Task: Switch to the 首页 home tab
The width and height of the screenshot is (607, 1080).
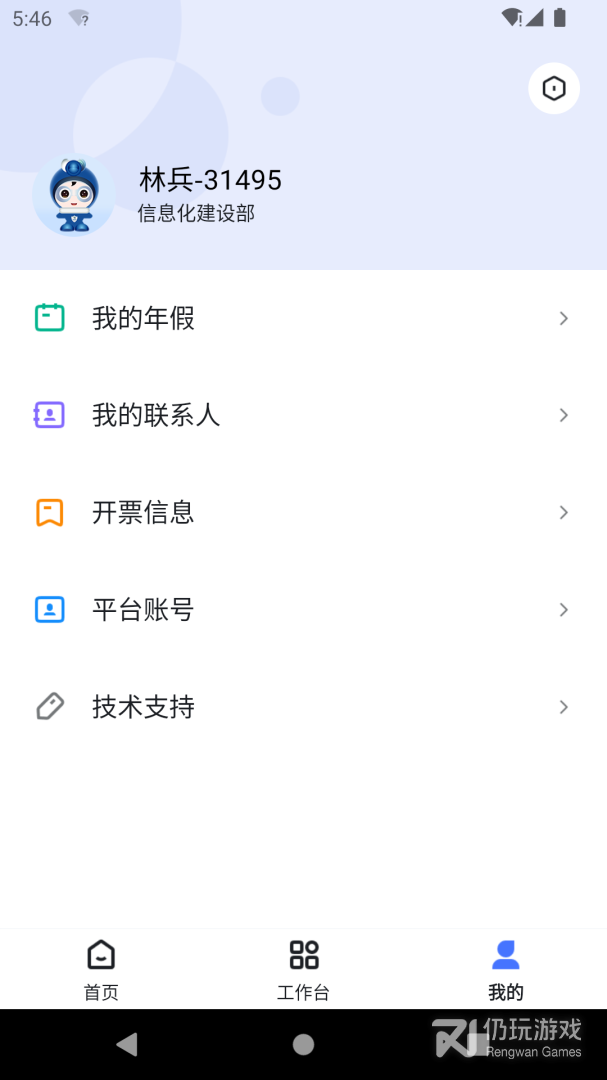Action: tap(101, 968)
